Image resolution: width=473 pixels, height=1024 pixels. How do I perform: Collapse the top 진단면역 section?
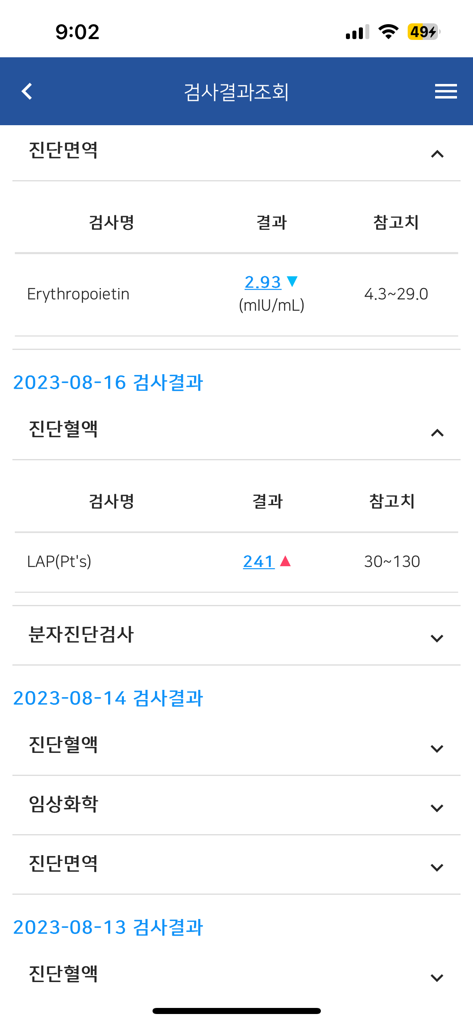point(236,152)
